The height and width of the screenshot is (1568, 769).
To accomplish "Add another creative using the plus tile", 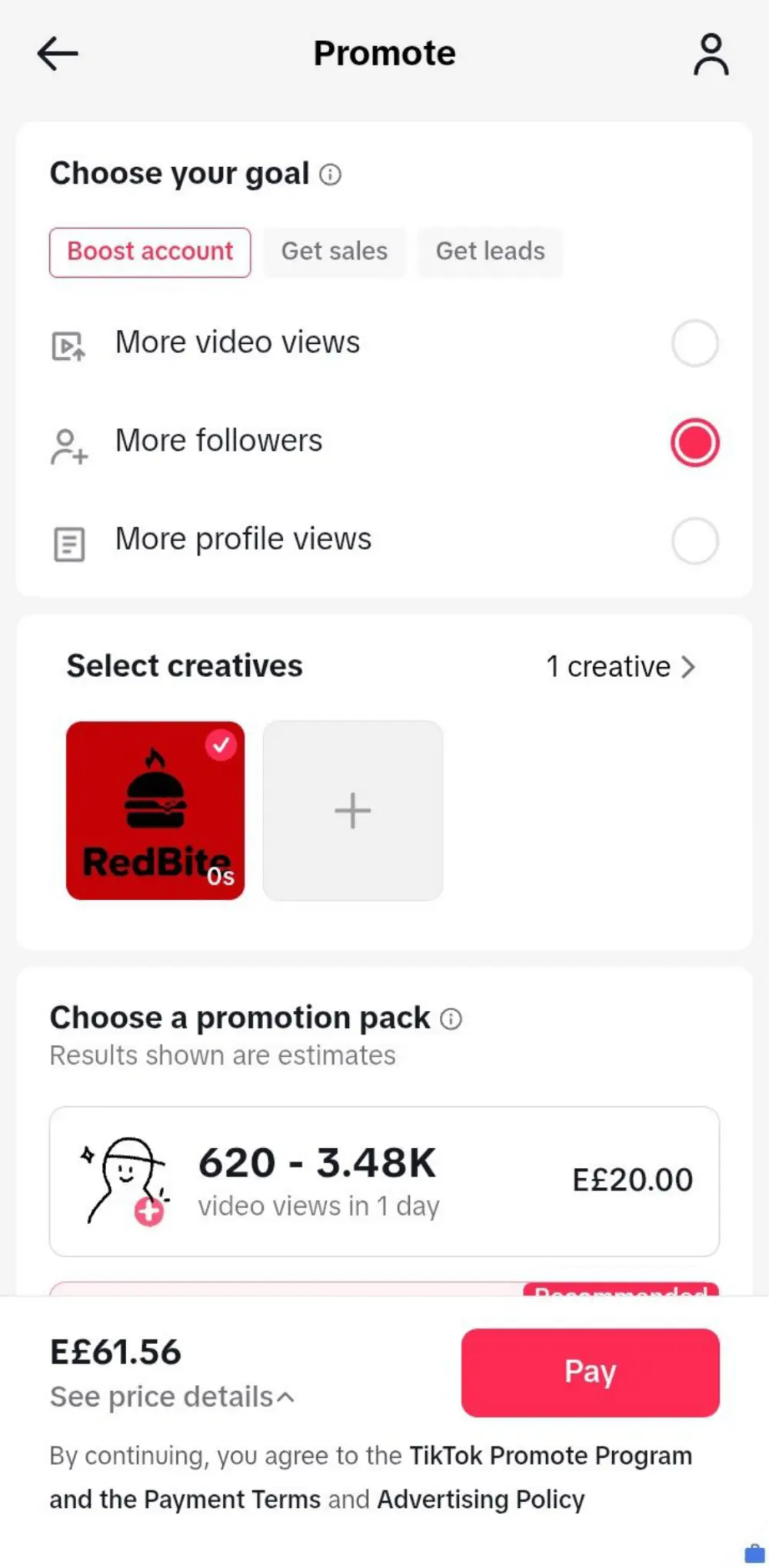I will tap(352, 810).
